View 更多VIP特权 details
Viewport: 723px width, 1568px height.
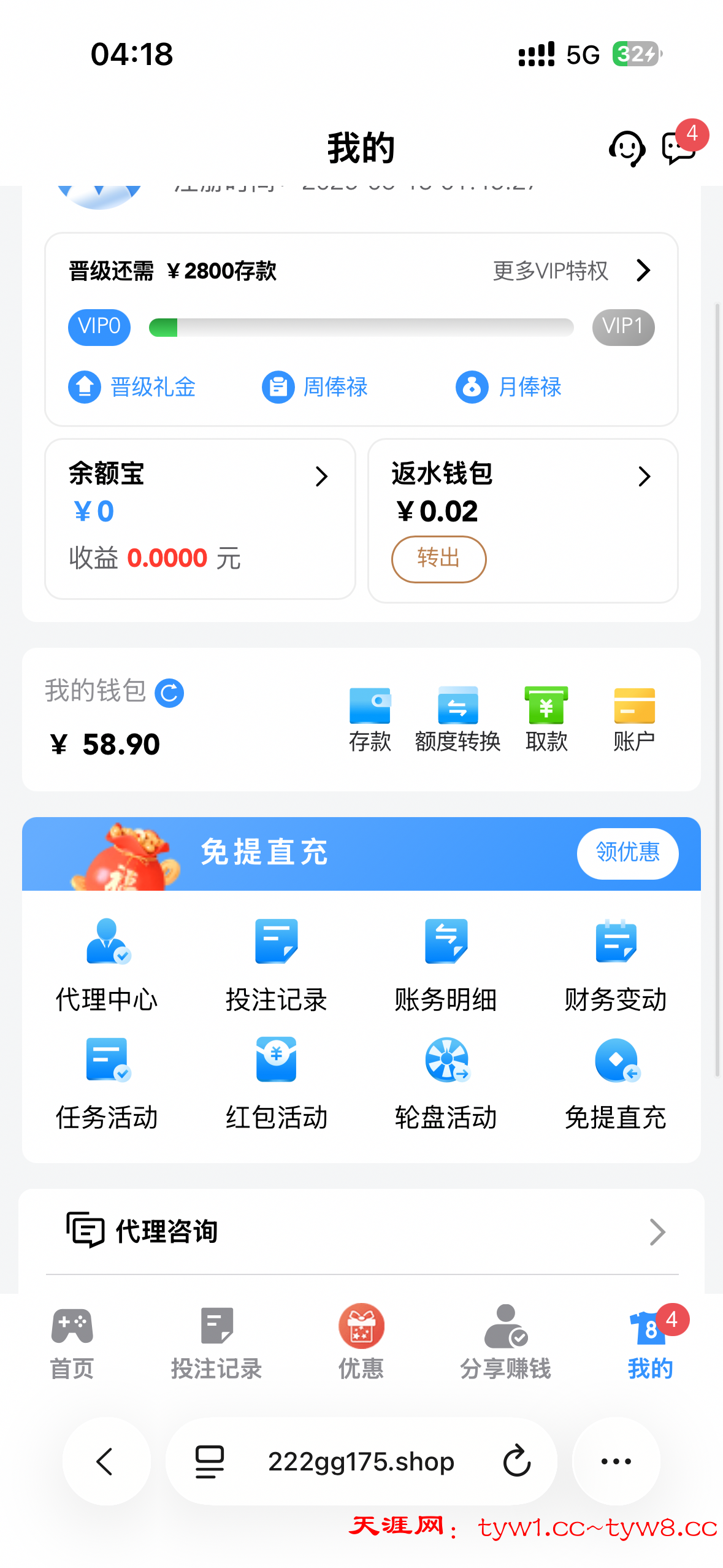[x=572, y=271]
